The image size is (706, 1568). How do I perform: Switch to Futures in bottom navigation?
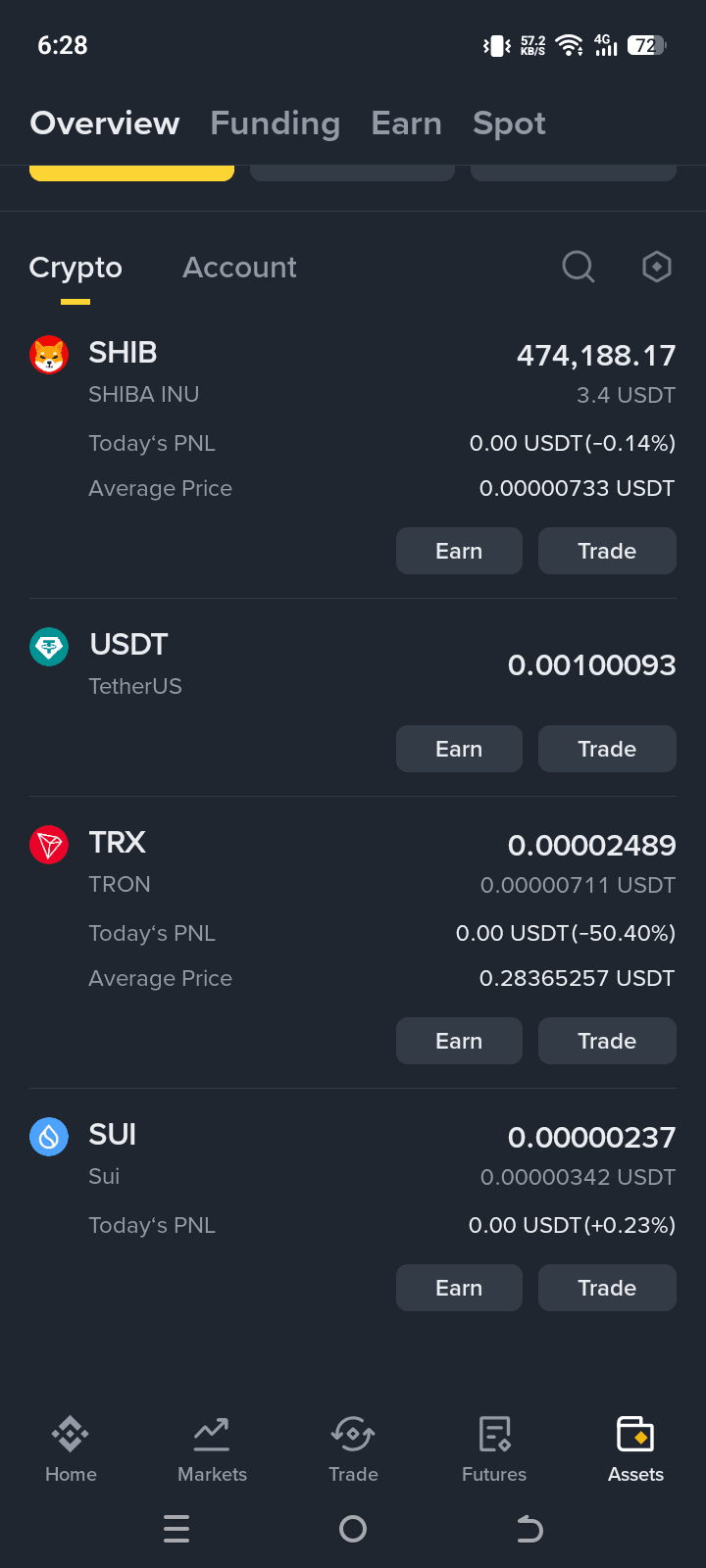(494, 1448)
